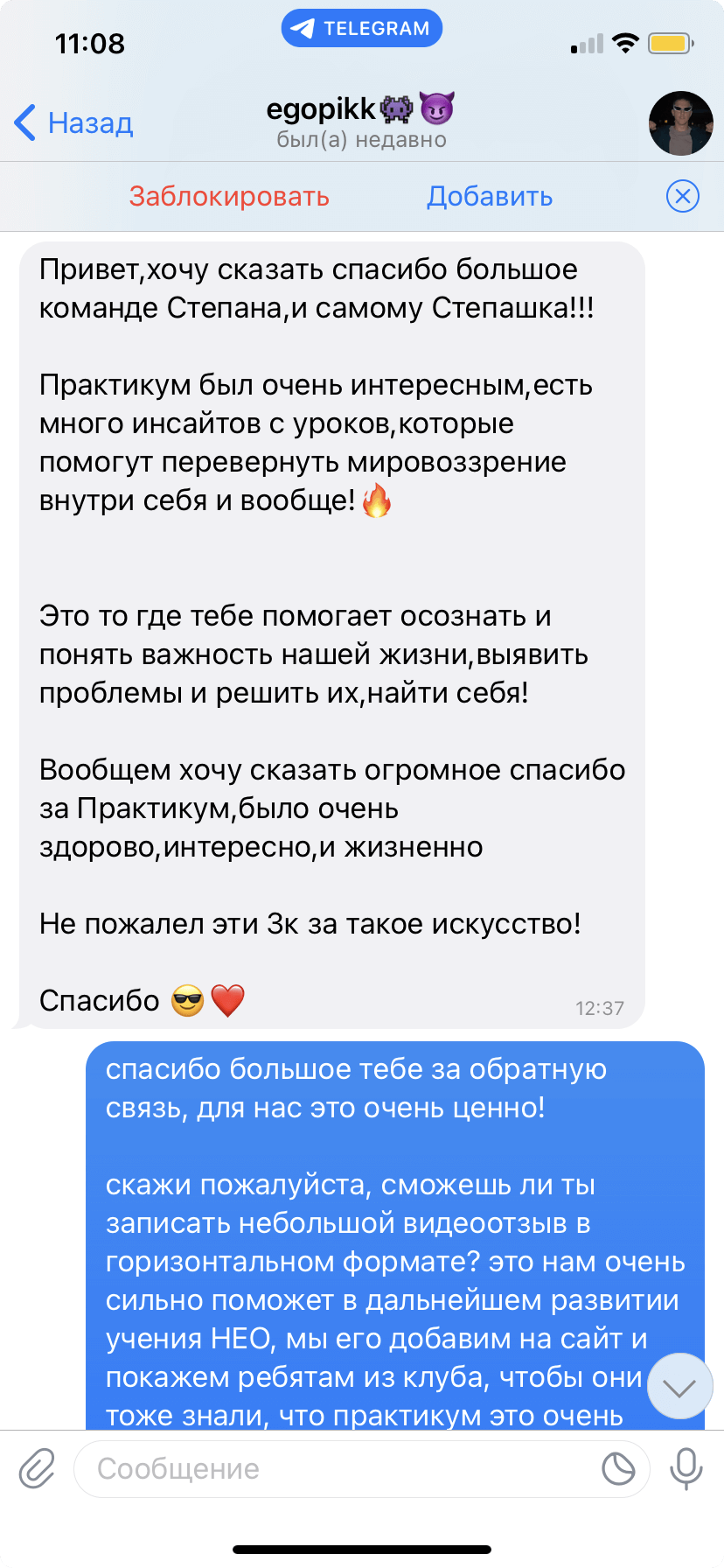Image resolution: width=724 pixels, height=1568 pixels.
Task: Return to previous app via Telegram pill
Action: tap(361, 29)
